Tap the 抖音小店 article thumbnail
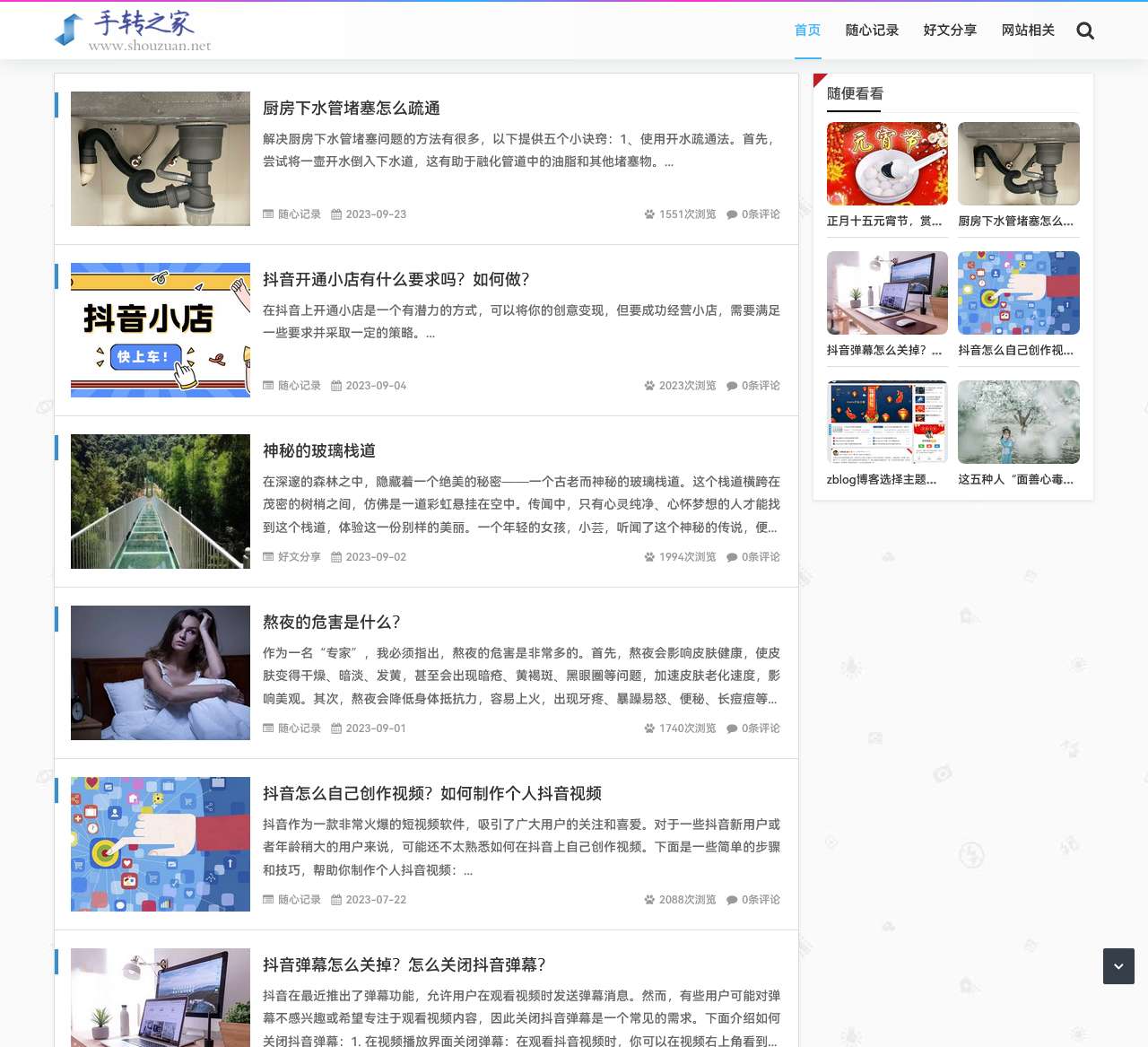 161,330
